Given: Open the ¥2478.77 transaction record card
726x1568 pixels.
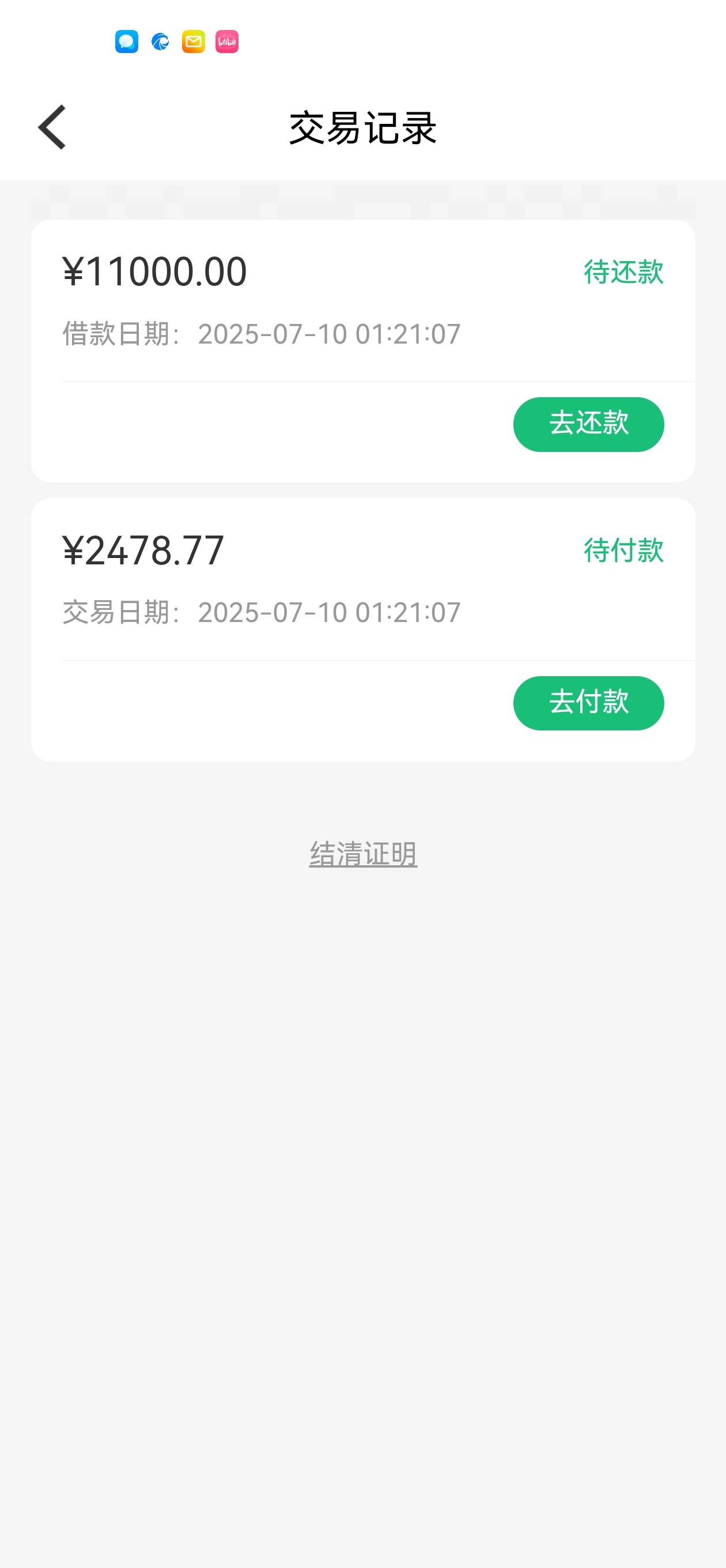Looking at the screenshot, I should pyautogui.click(x=364, y=630).
